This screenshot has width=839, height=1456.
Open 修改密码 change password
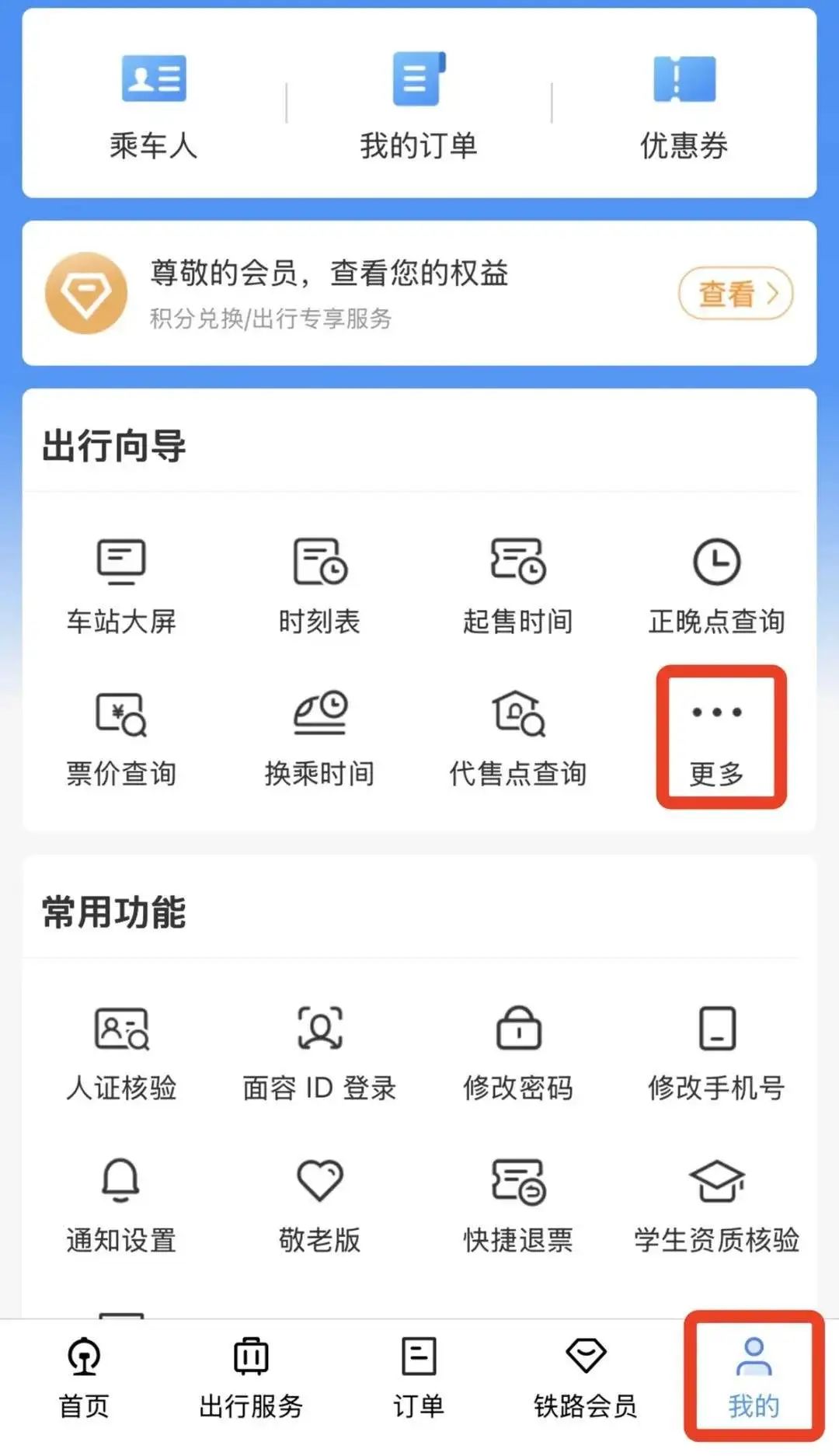[518, 1054]
